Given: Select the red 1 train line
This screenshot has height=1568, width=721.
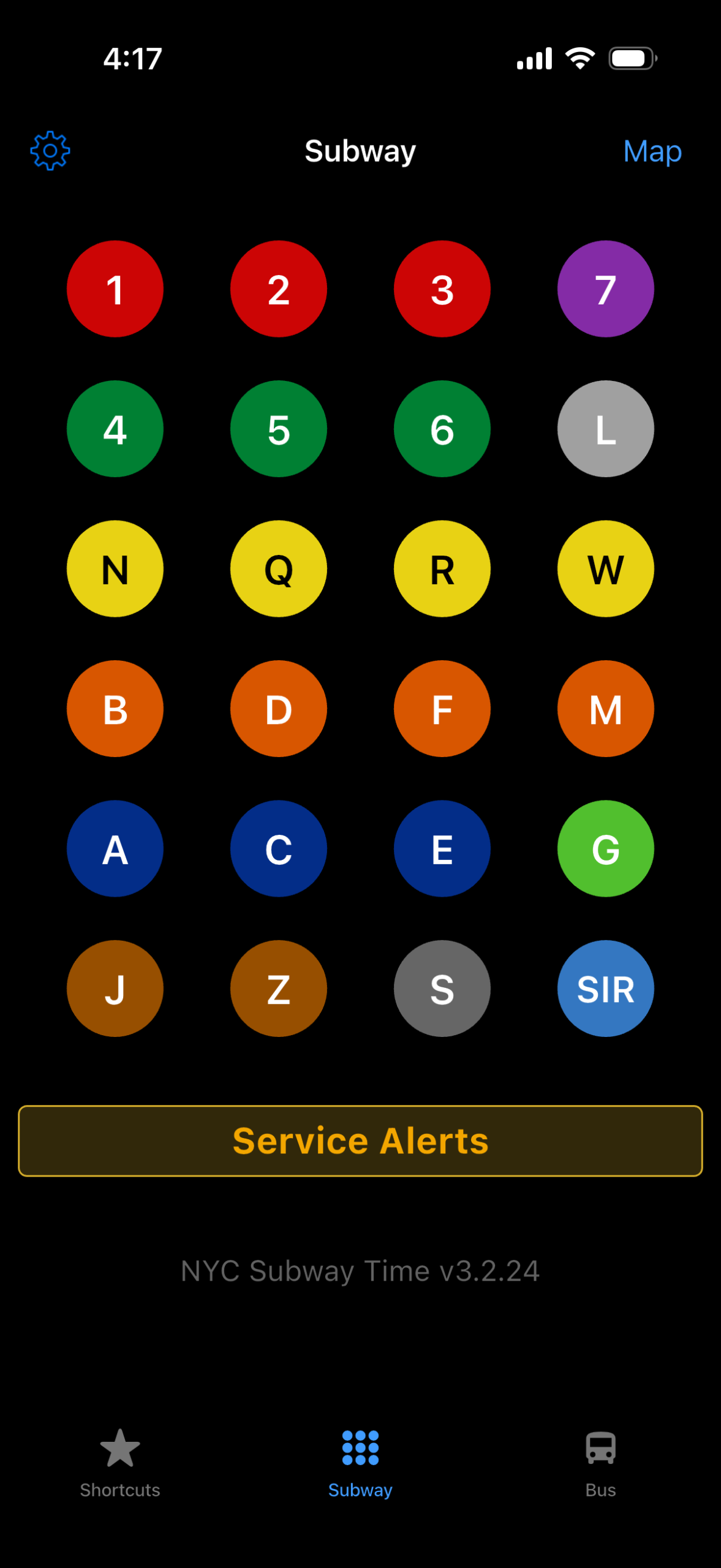Looking at the screenshot, I should coord(115,289).
